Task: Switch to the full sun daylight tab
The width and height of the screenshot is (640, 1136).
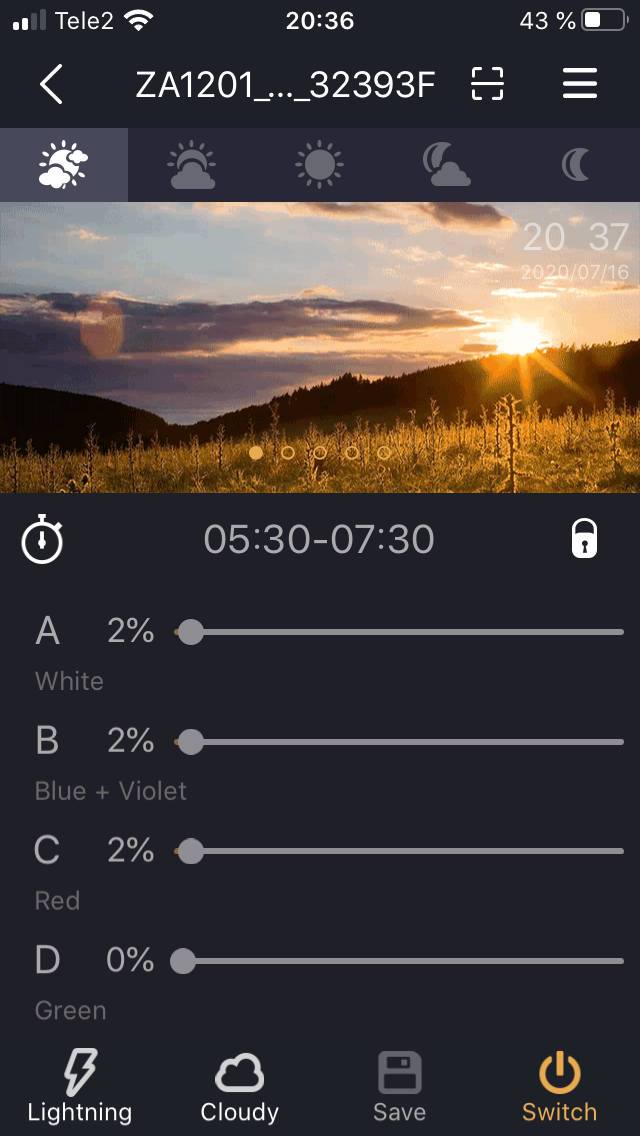Action: tap(320, 165)
